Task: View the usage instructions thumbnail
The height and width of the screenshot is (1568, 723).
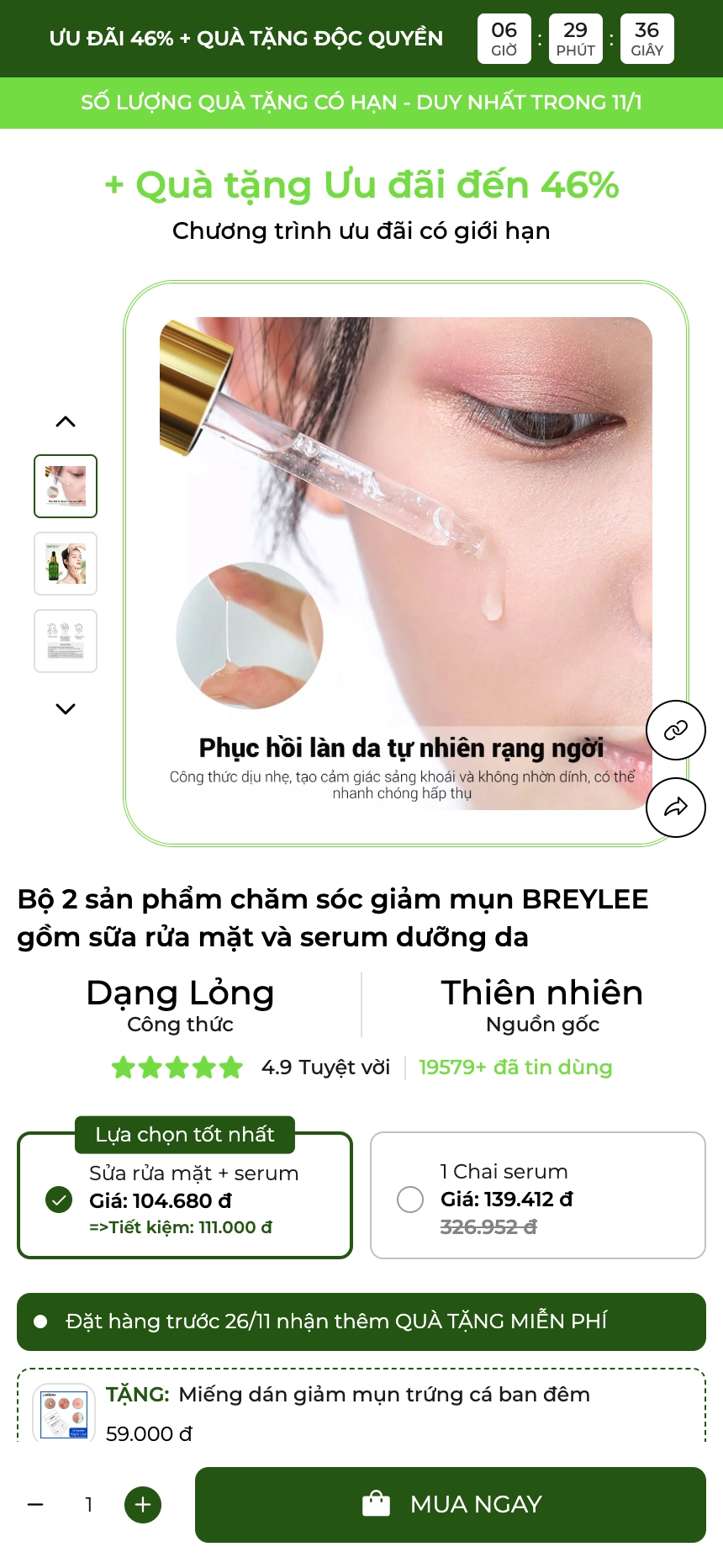Action: 66,641
